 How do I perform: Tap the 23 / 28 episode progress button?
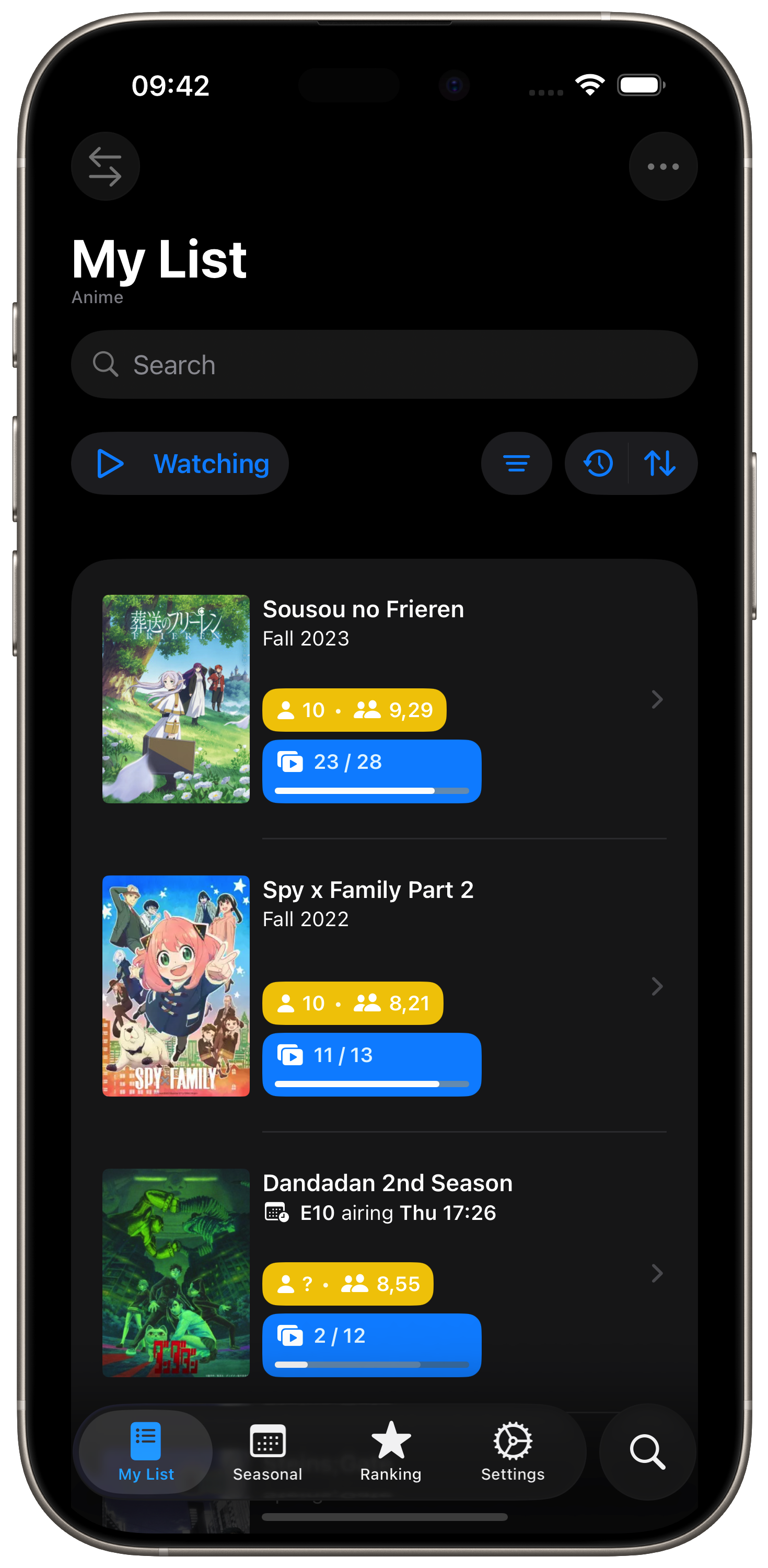(371, 771)
